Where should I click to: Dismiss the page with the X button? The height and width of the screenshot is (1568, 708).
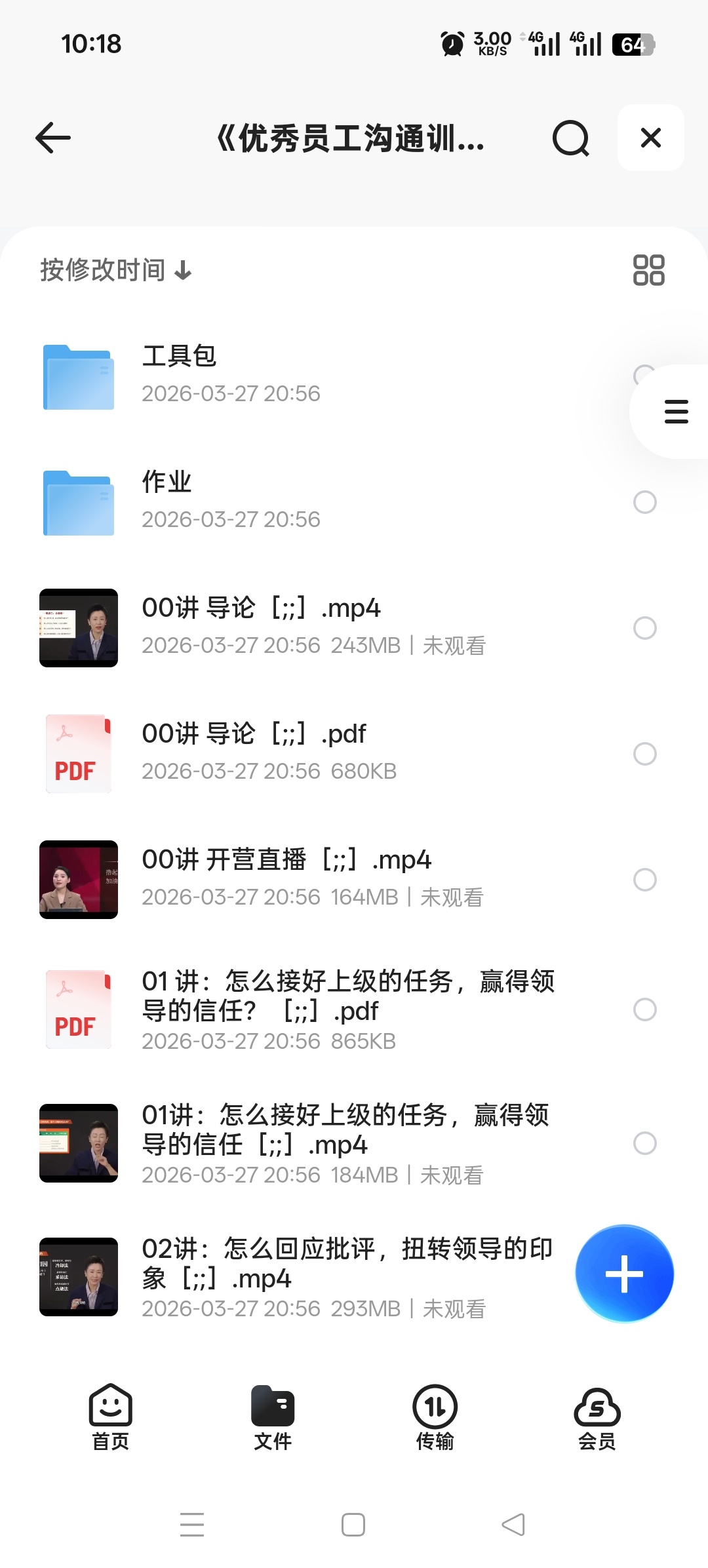click(650, 138)
